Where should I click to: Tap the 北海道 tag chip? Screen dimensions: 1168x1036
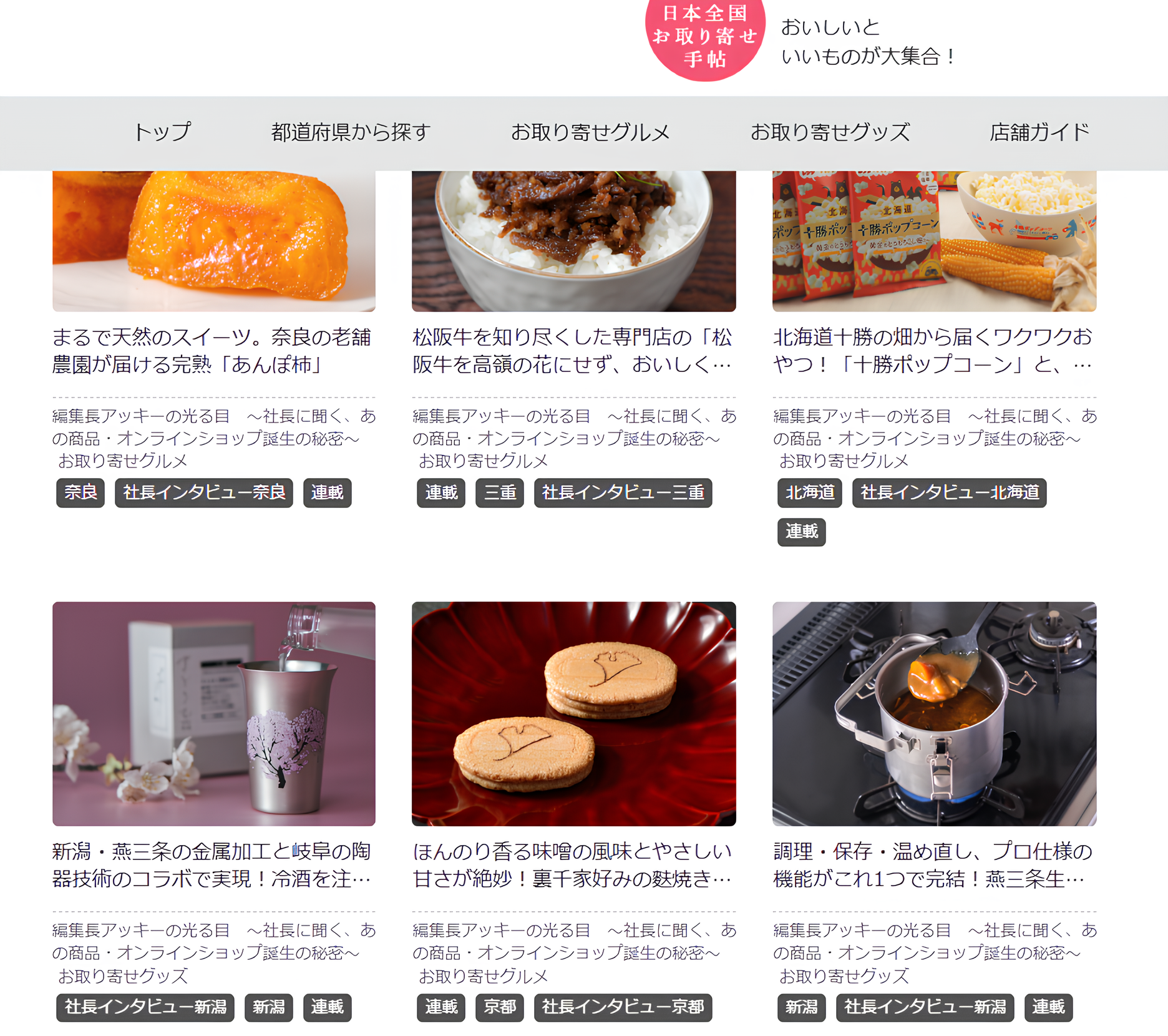[x=810, y=492]
